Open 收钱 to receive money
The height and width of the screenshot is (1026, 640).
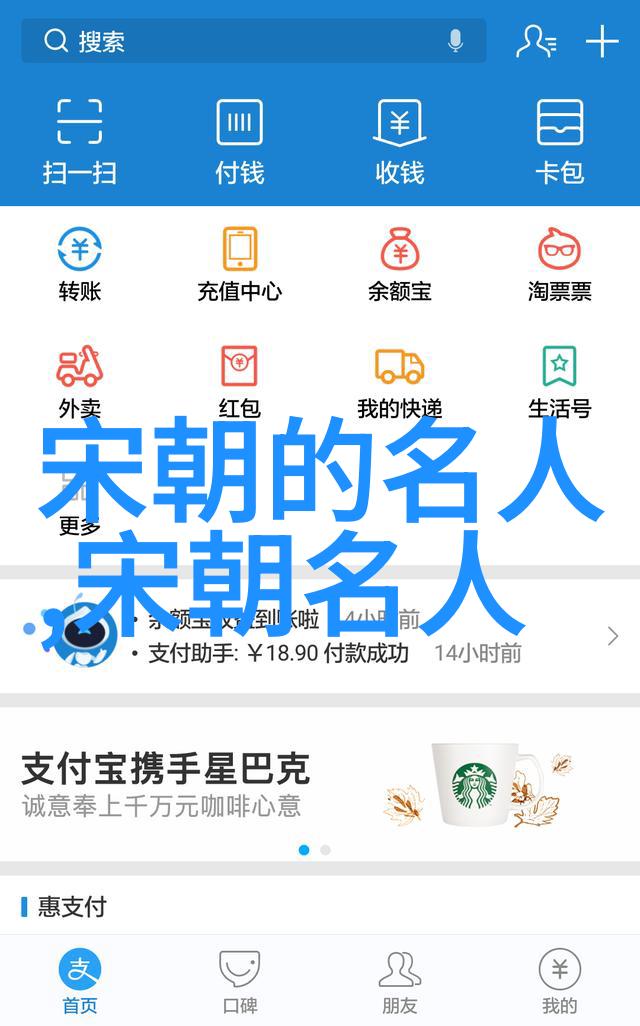[x=400, y=140]
